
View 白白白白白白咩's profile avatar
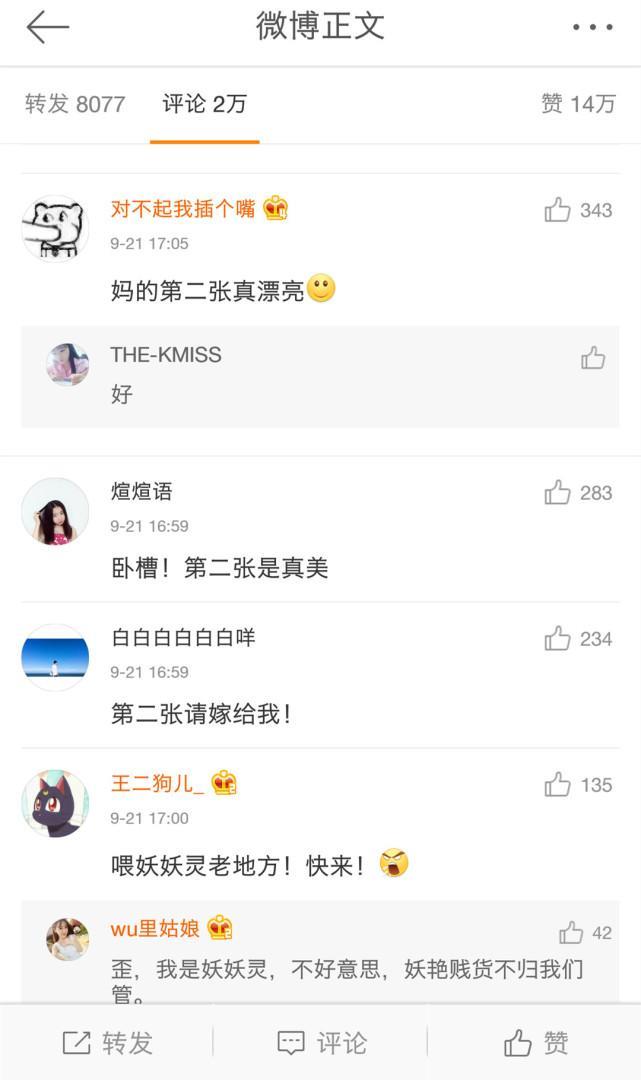[55, 657]
